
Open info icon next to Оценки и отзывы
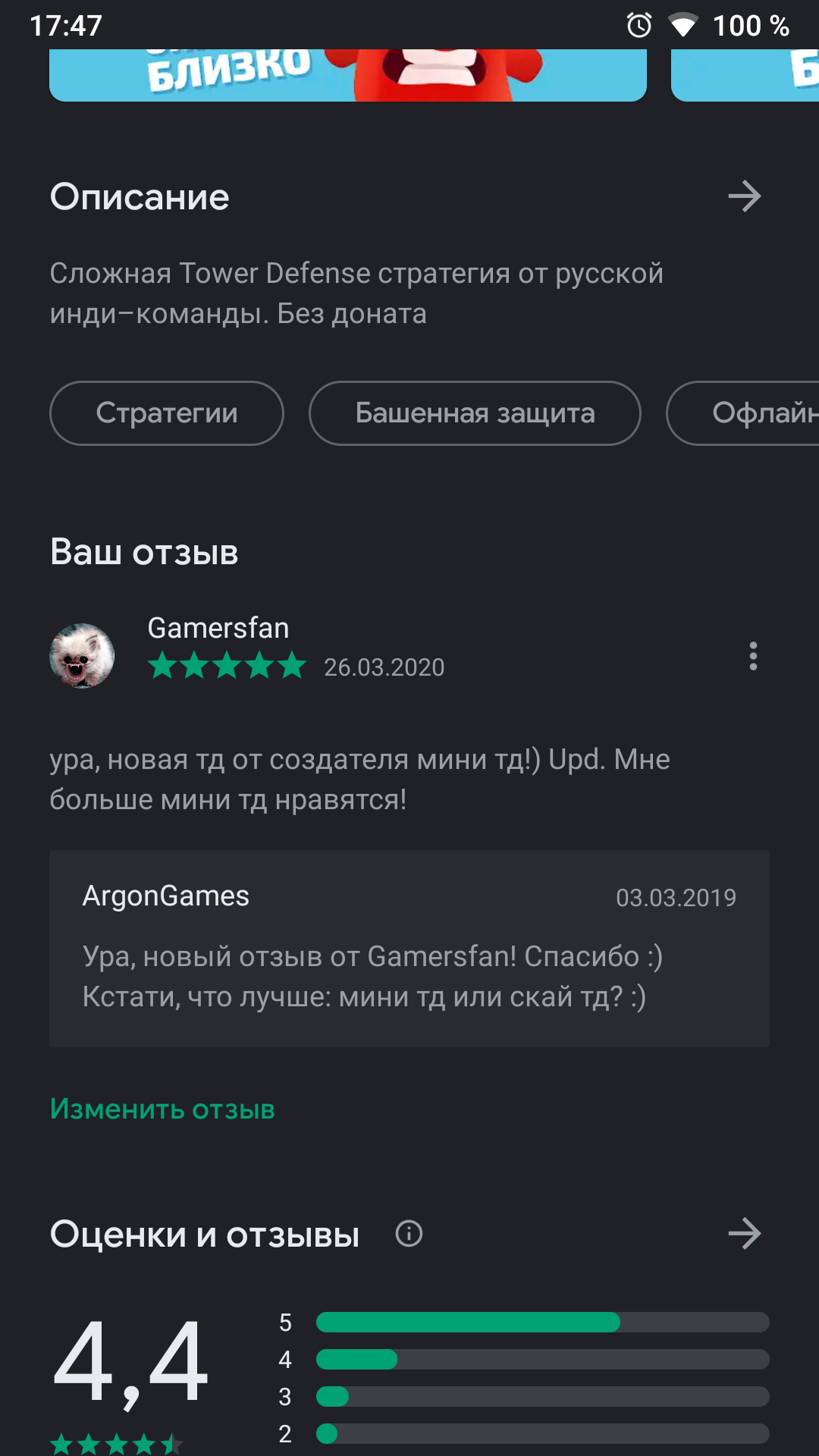409,1234
